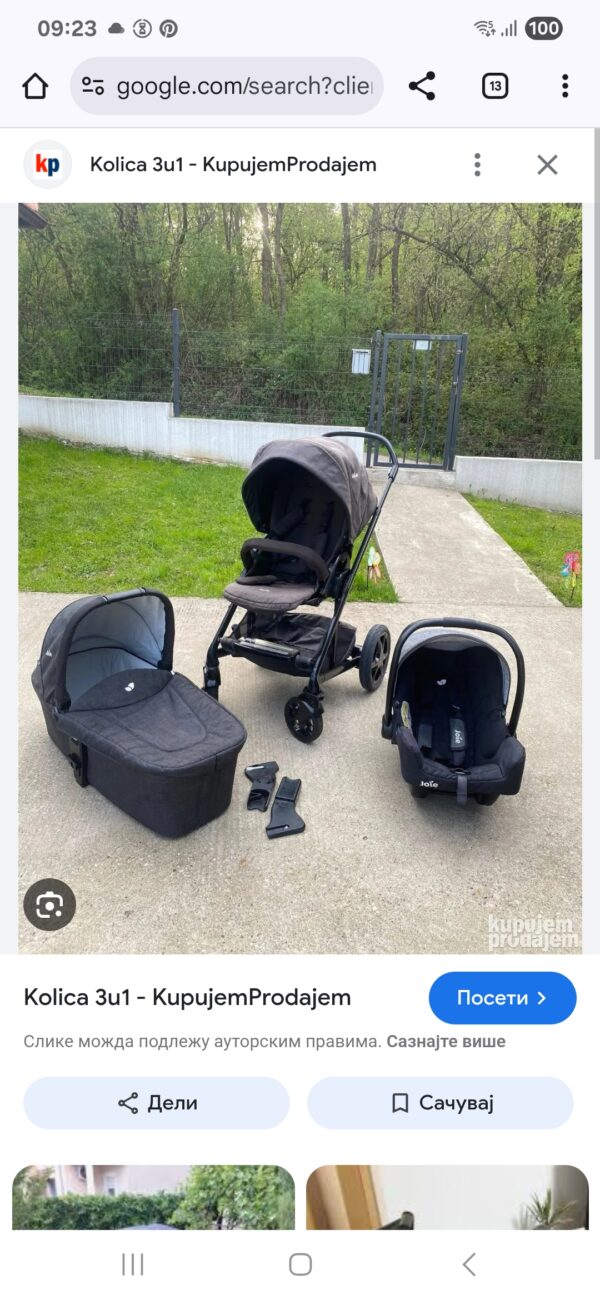Viewport: 600px width, 1300px height.
Task: Tap the google.com address bar
Action: (227, 86)
